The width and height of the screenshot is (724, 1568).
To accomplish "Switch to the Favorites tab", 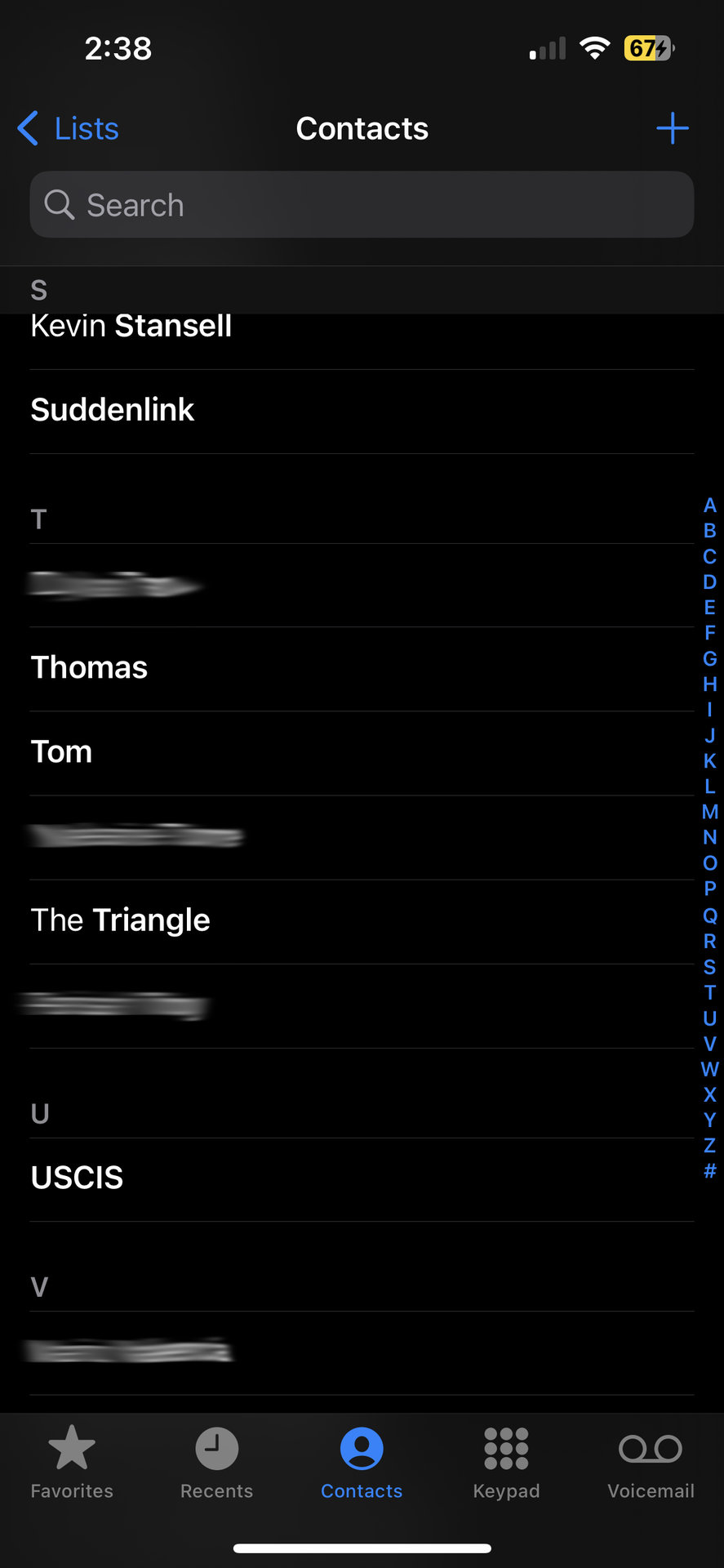I will click(72, 1463).
